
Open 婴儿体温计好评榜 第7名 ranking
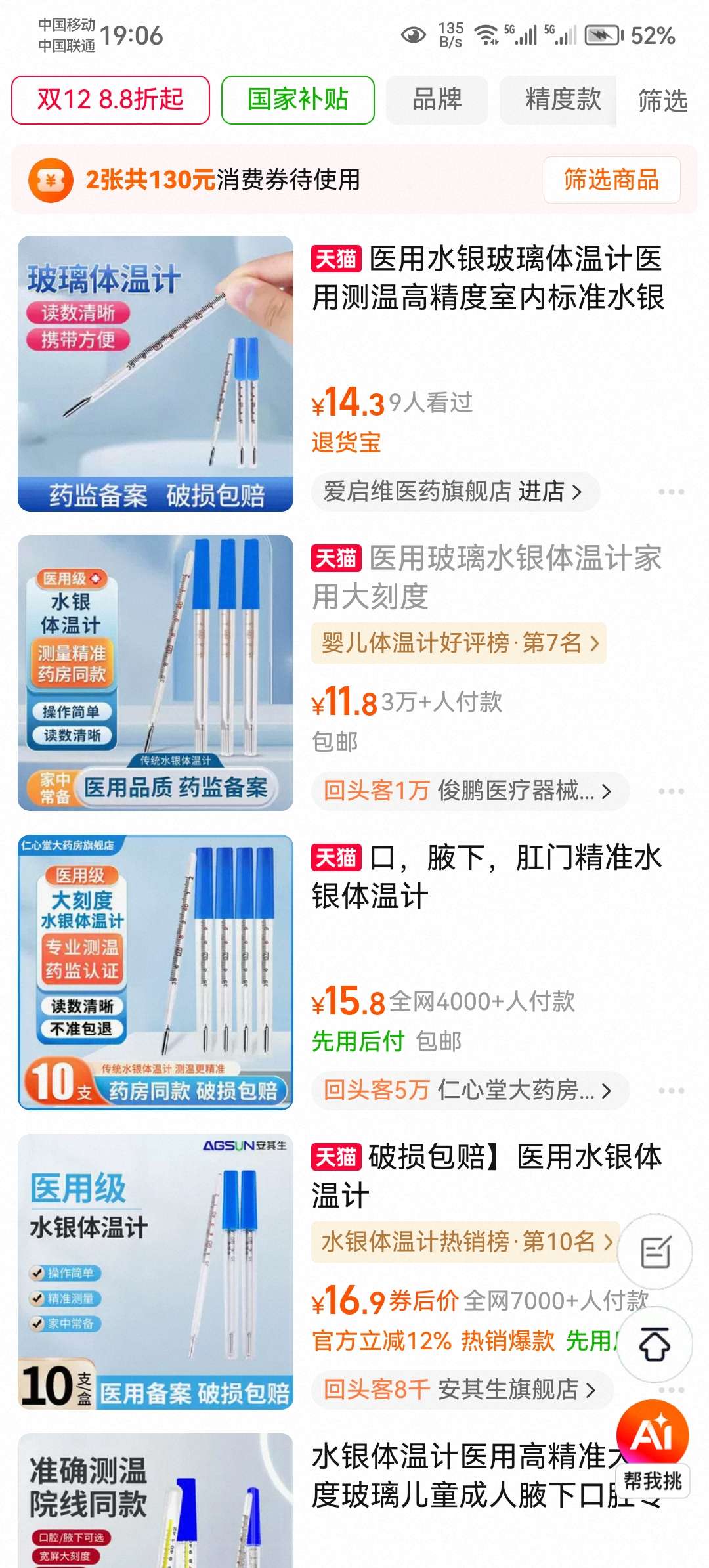[459, 643]
